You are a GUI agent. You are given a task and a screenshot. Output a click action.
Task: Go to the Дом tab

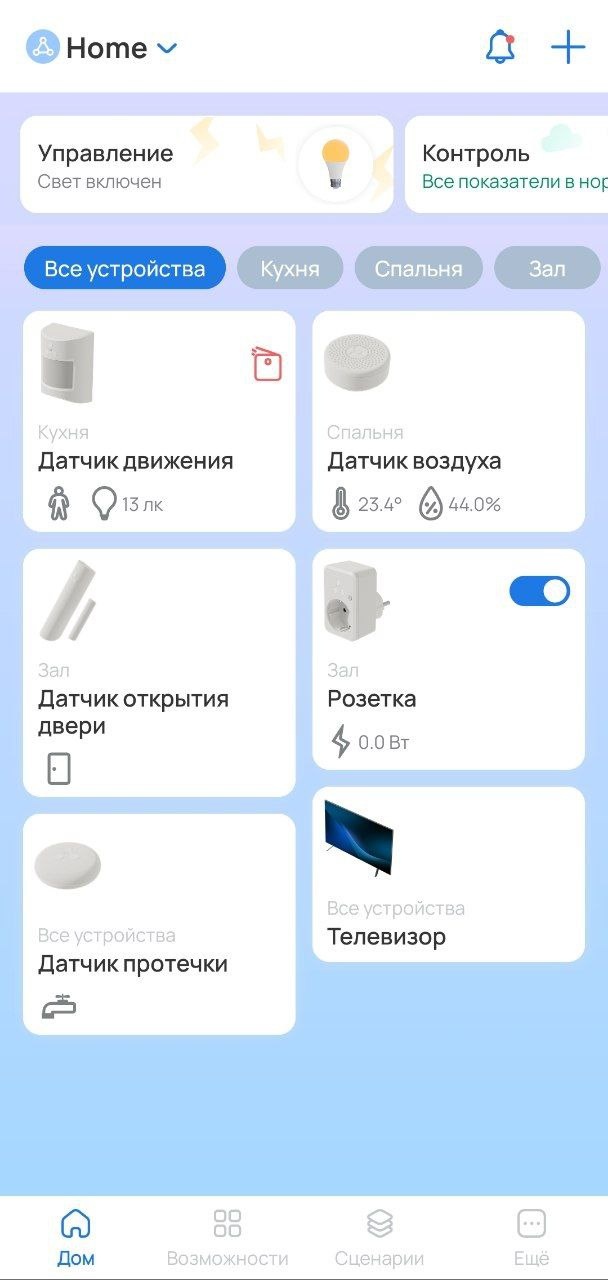(76, 1237)
